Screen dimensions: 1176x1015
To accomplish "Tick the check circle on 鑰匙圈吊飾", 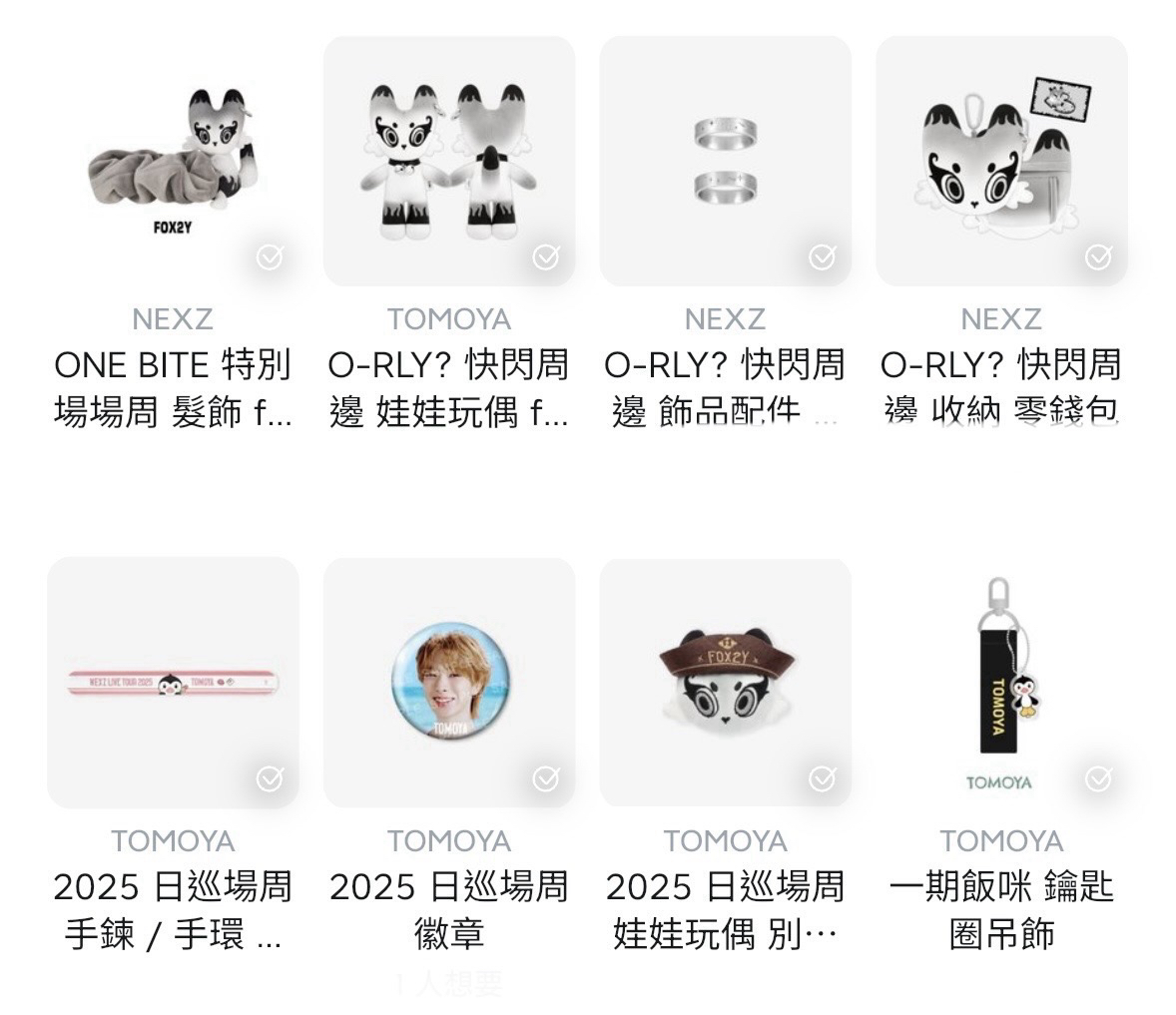I will [x=1098, y=779].
